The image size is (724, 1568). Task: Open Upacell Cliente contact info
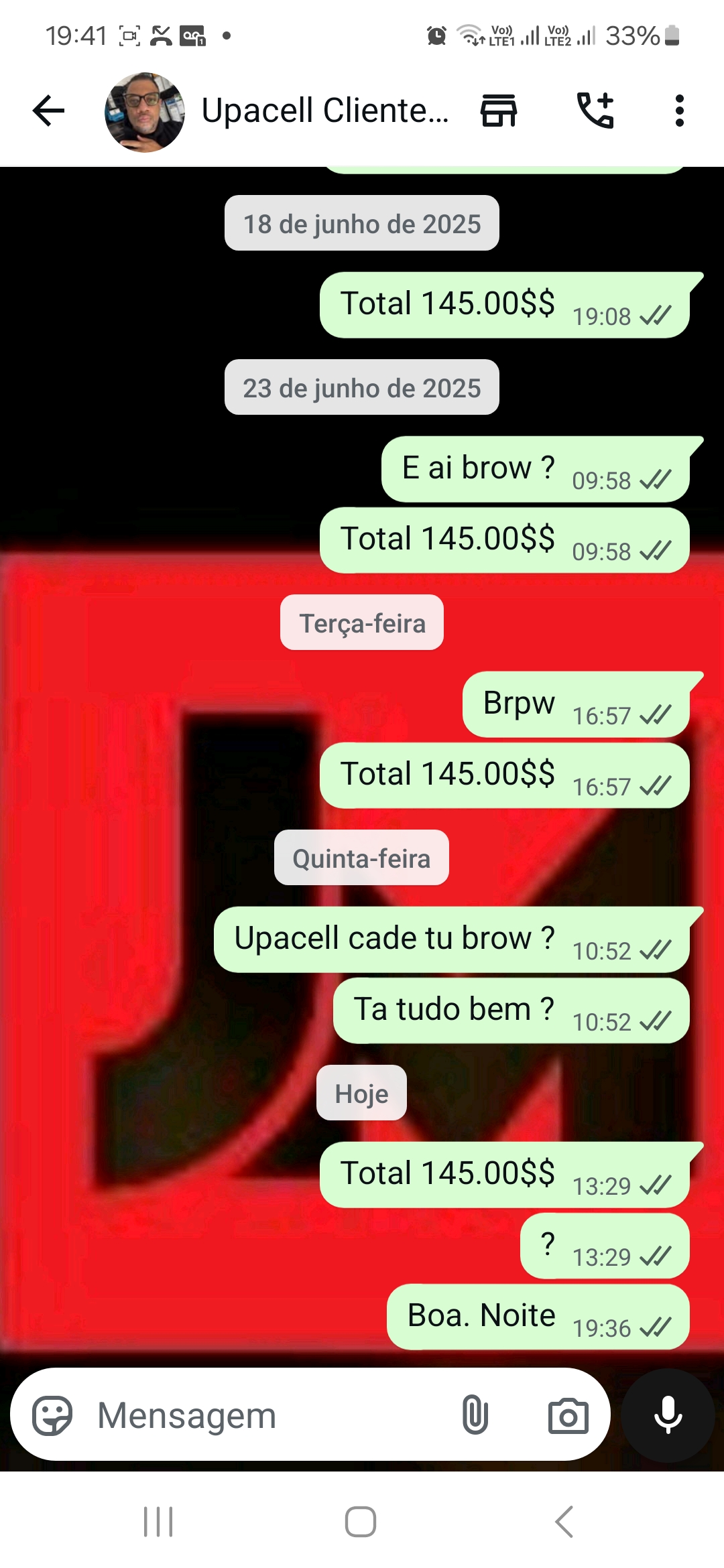[x=325, y=111]
